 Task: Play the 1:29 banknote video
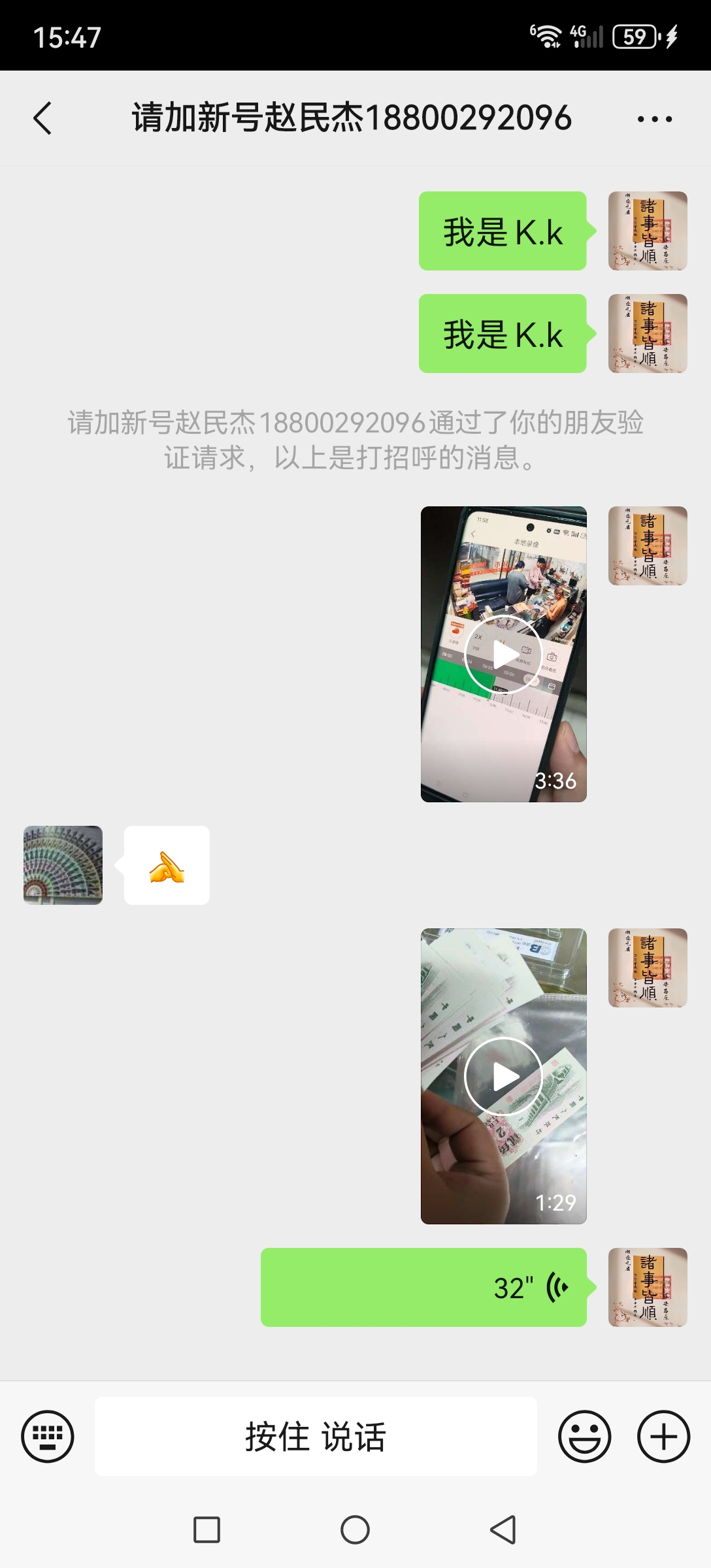(504, 1076)
